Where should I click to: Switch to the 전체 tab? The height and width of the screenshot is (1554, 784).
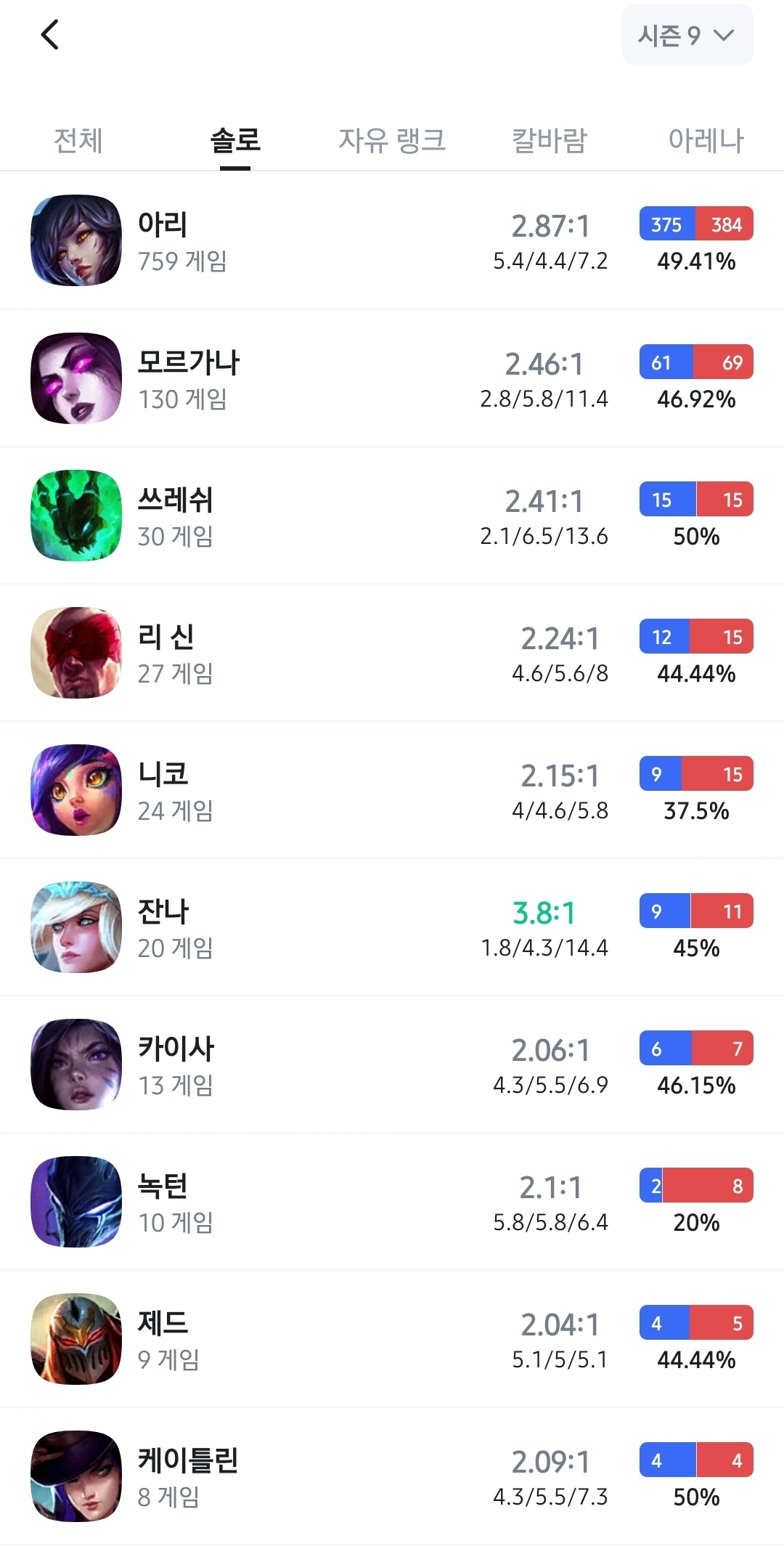pos(78,140)
